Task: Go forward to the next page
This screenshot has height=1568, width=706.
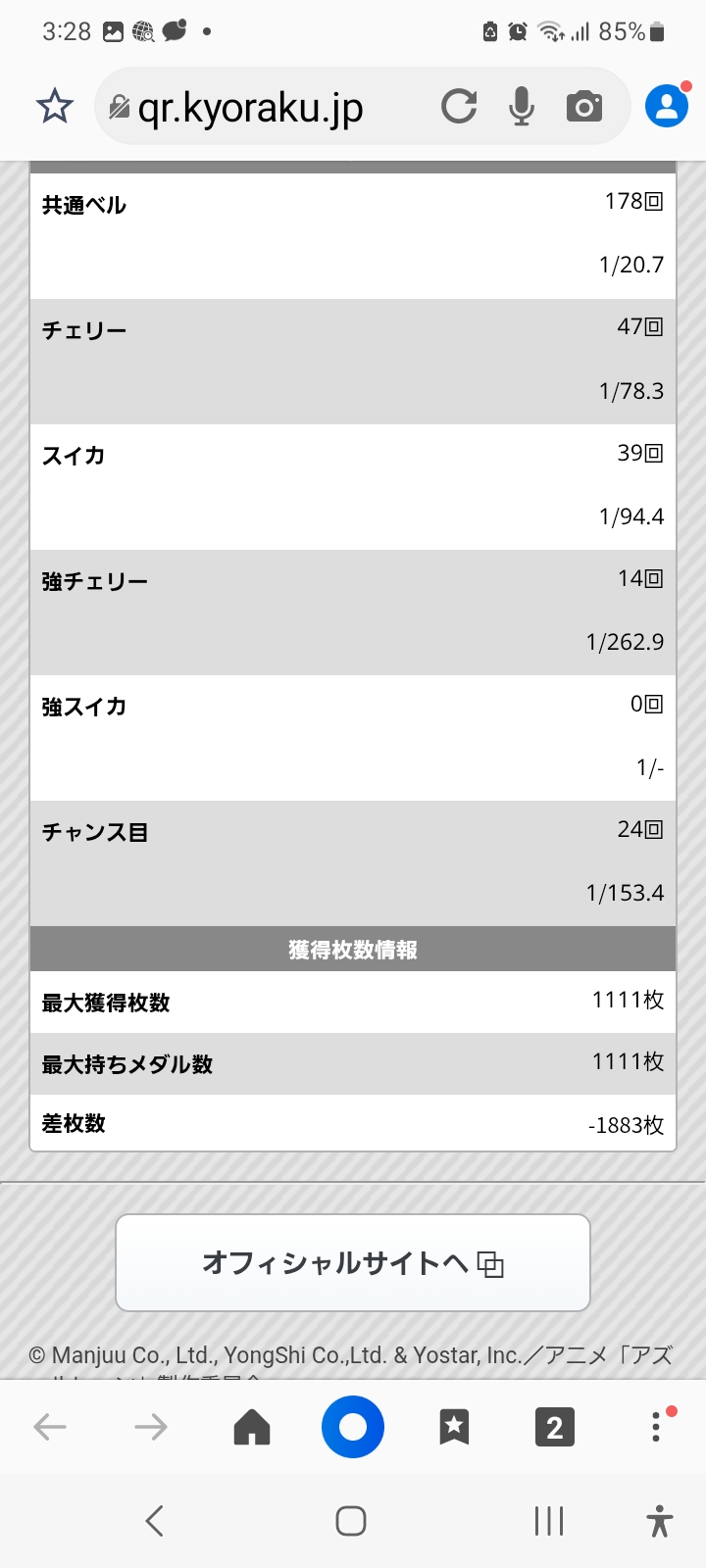Action: tap(151, 1427)
